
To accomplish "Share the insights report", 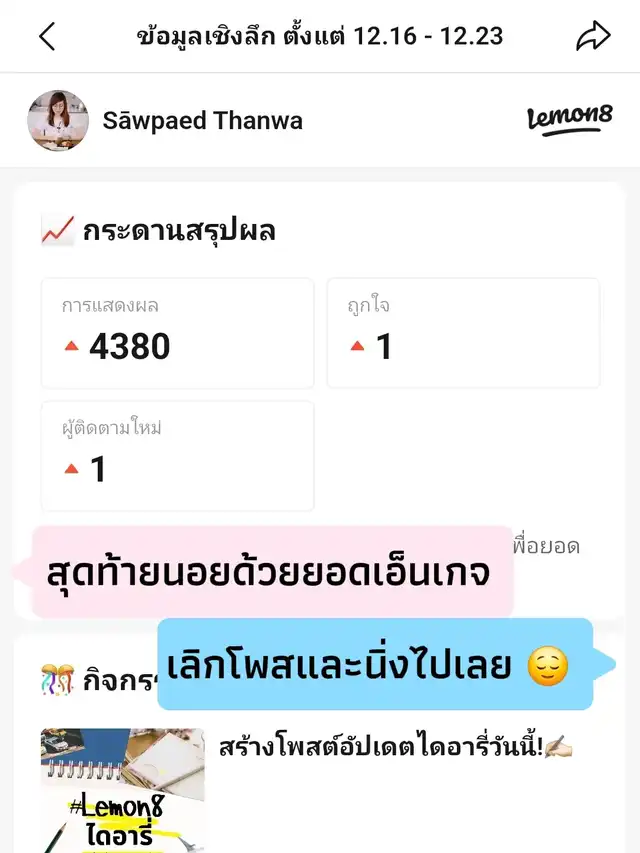I will [593, 37].
